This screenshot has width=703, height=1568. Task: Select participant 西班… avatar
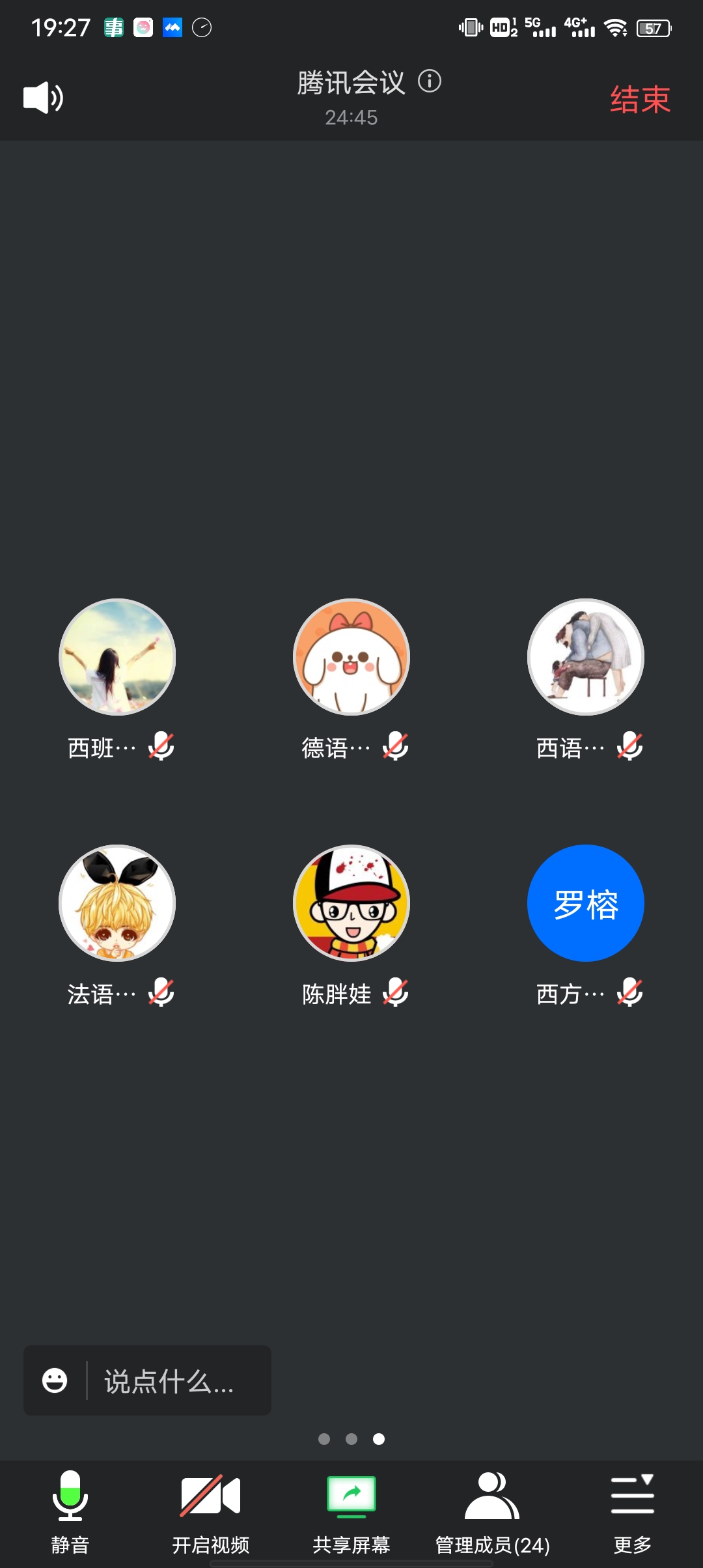point(117,657)
